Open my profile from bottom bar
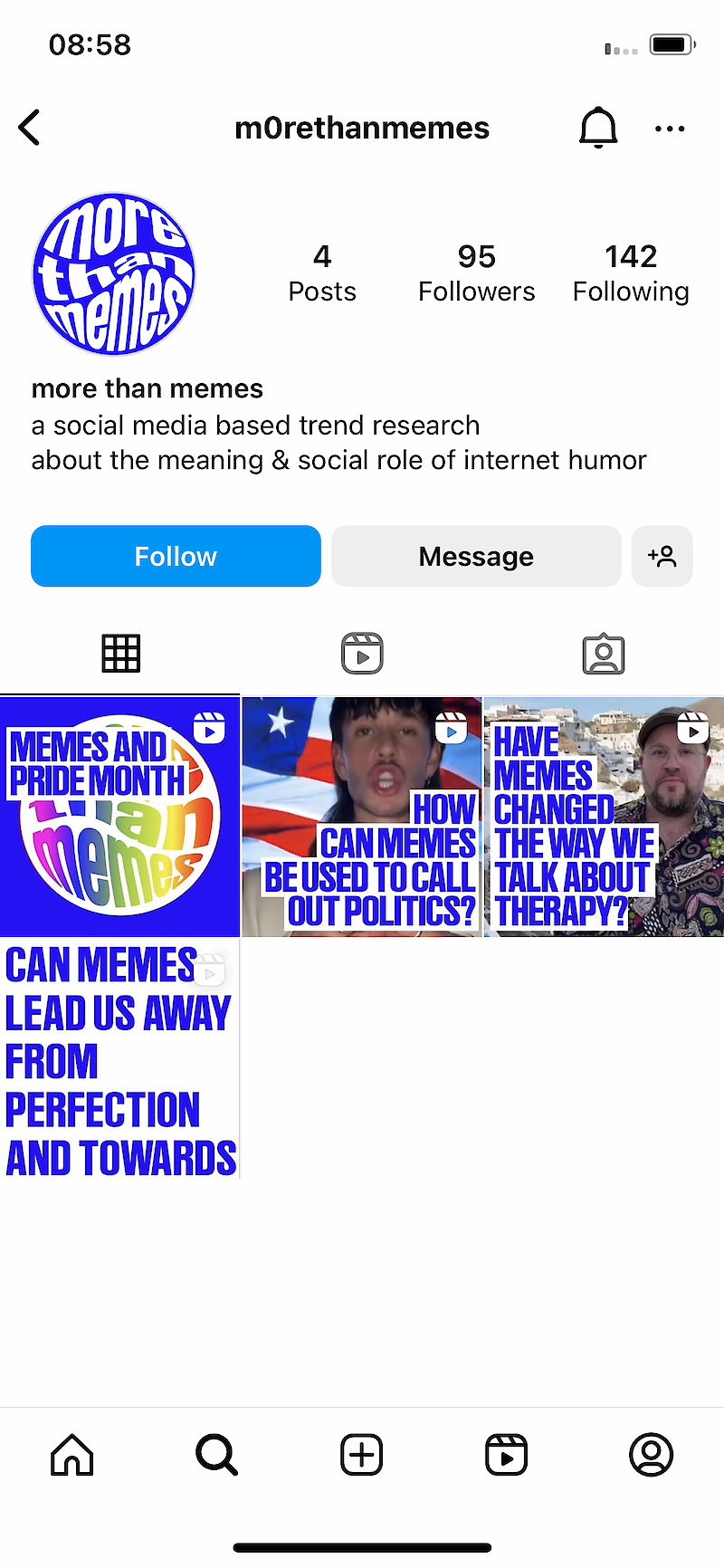724x1568 pixels. pyautogui.click(x=652, y=1456)
